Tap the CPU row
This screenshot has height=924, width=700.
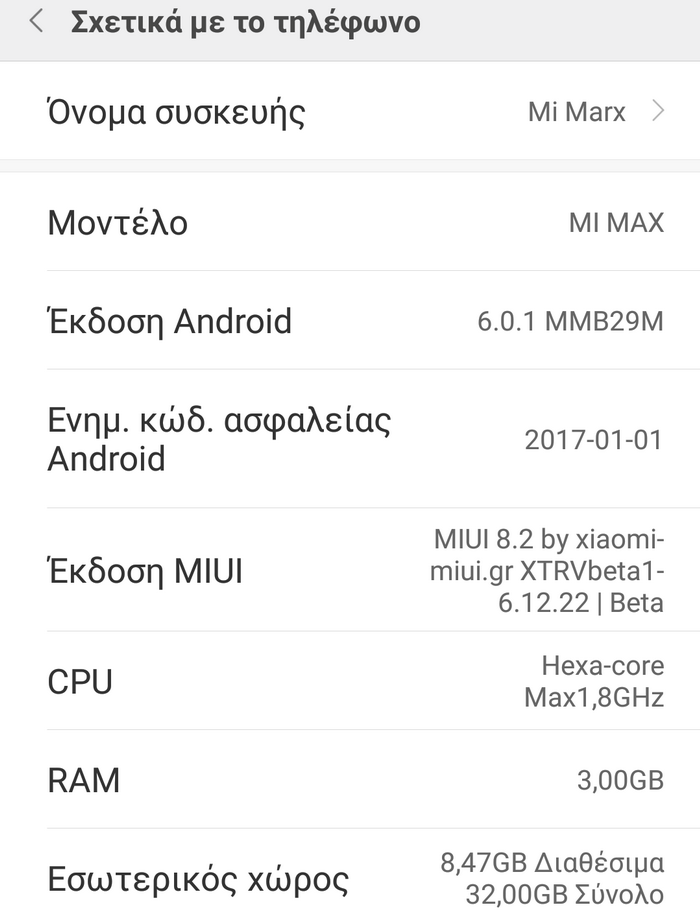pyautogui.click(x=350, y=681)
